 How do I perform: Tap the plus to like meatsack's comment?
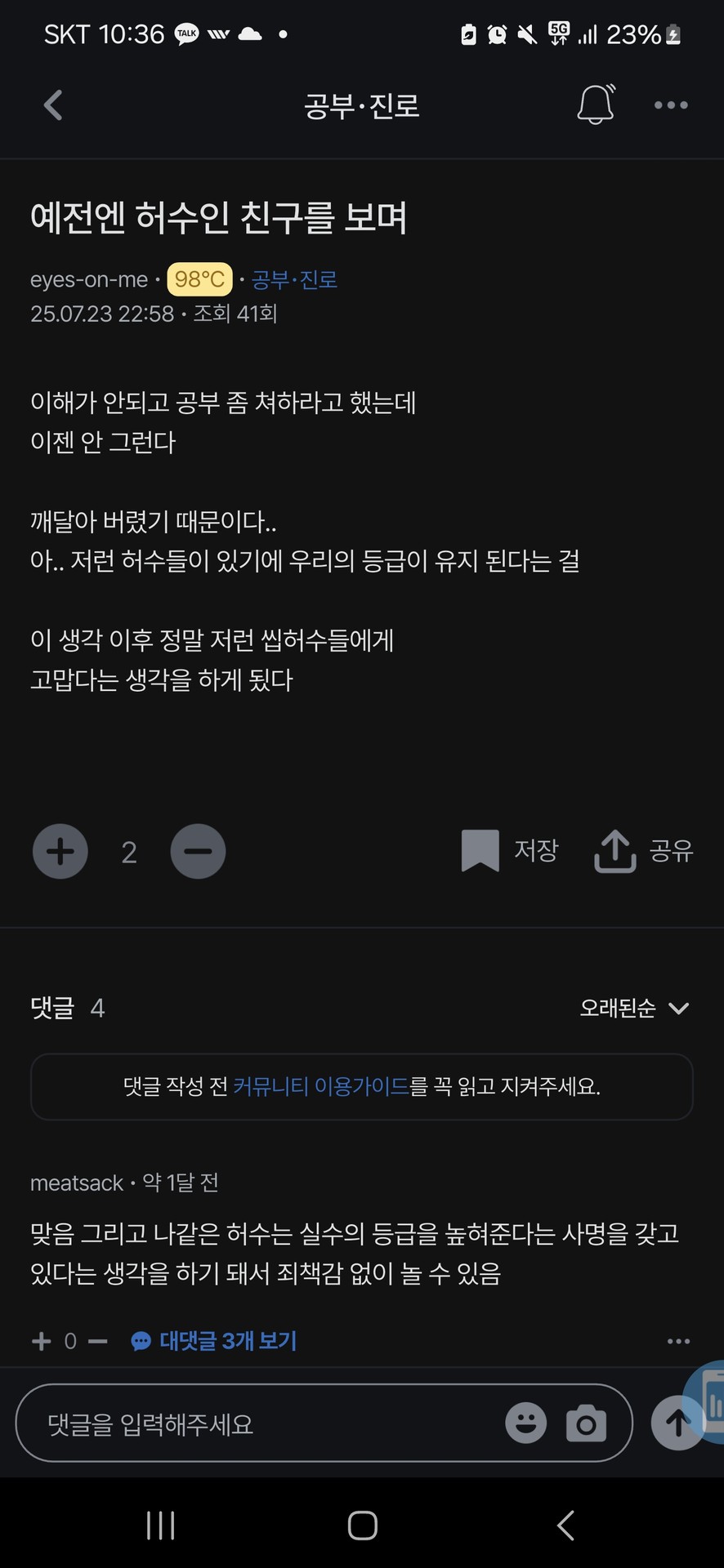coord(39,1340)
